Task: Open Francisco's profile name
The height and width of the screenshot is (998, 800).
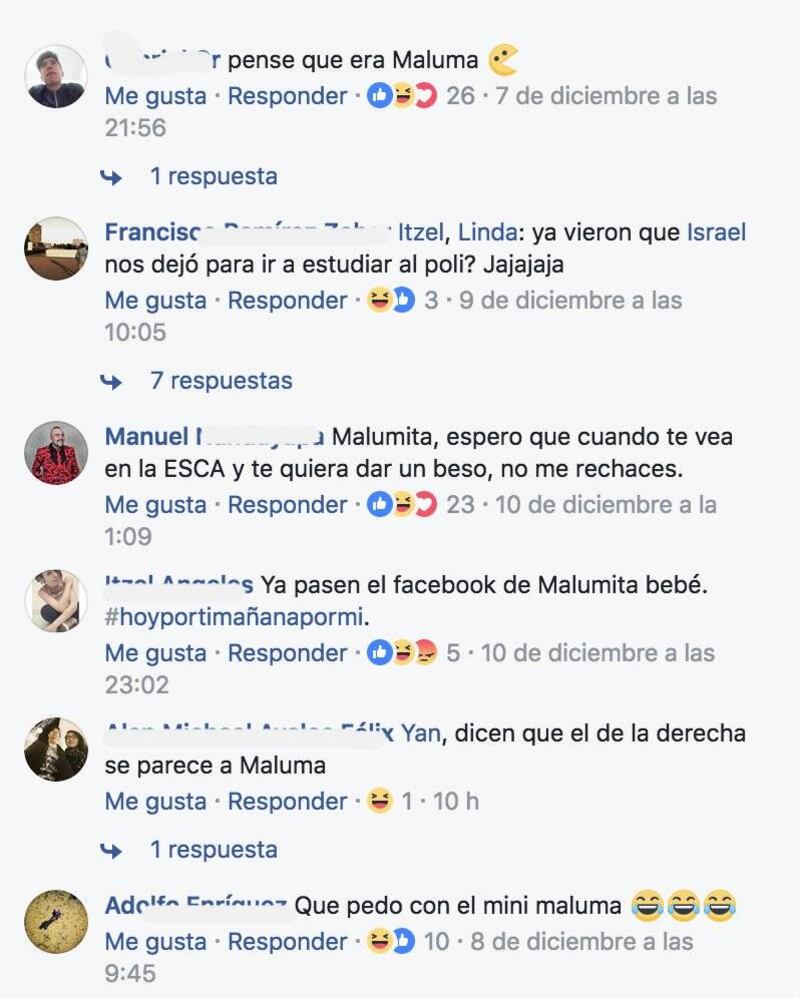Action: click(152, 232)
